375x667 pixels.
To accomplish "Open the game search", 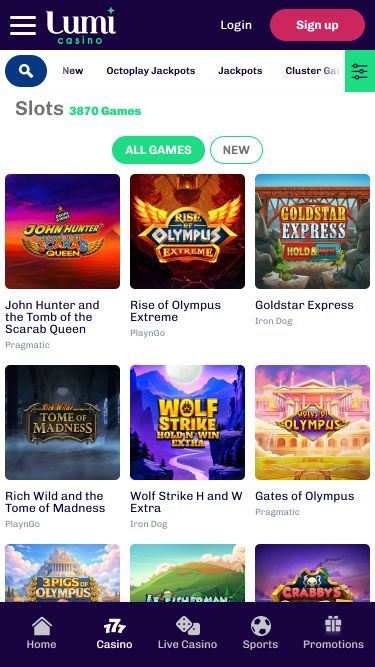I will point(26,71).
